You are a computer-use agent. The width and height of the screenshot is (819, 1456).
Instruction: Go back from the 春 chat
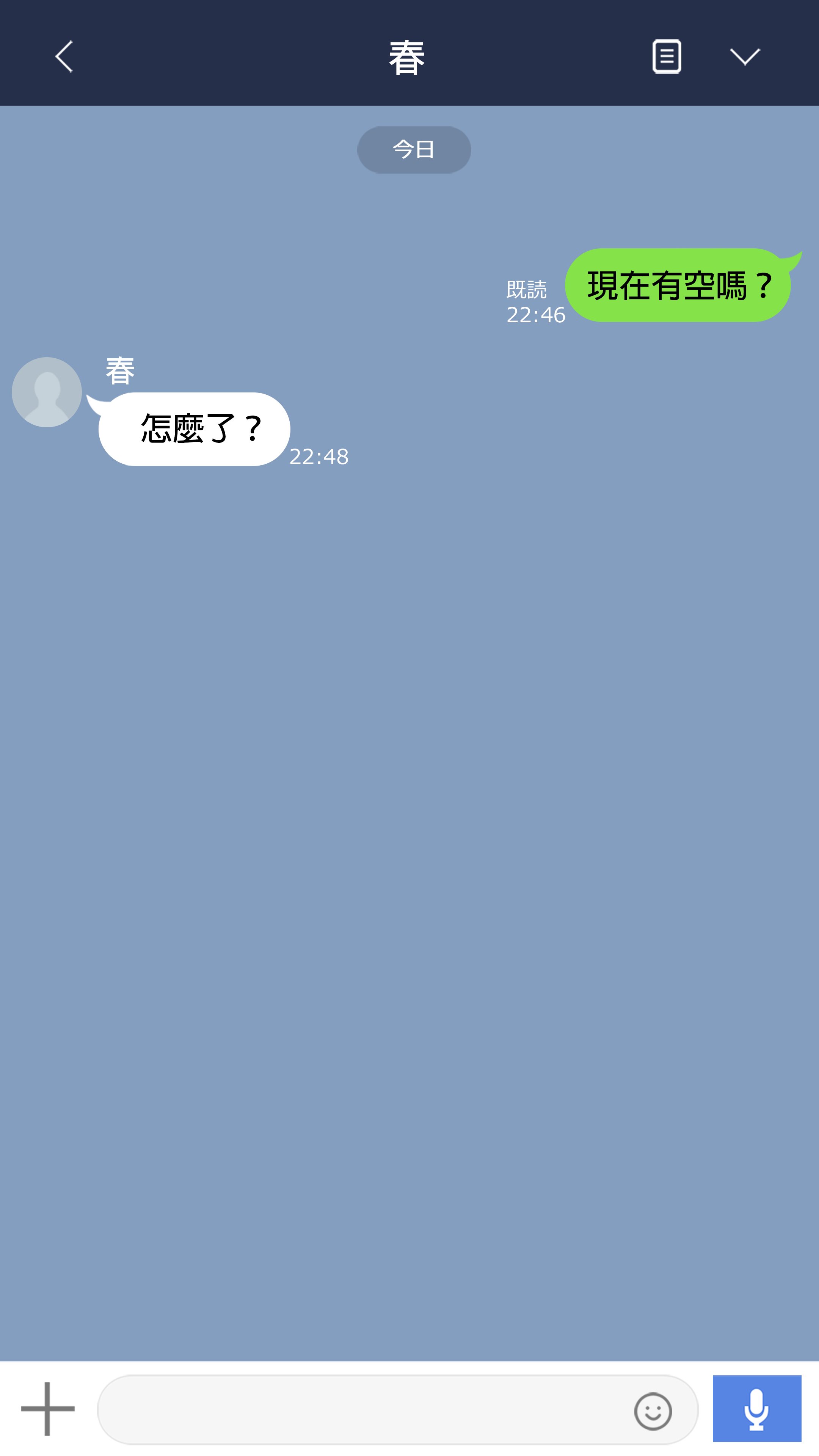tap(64, 56)
